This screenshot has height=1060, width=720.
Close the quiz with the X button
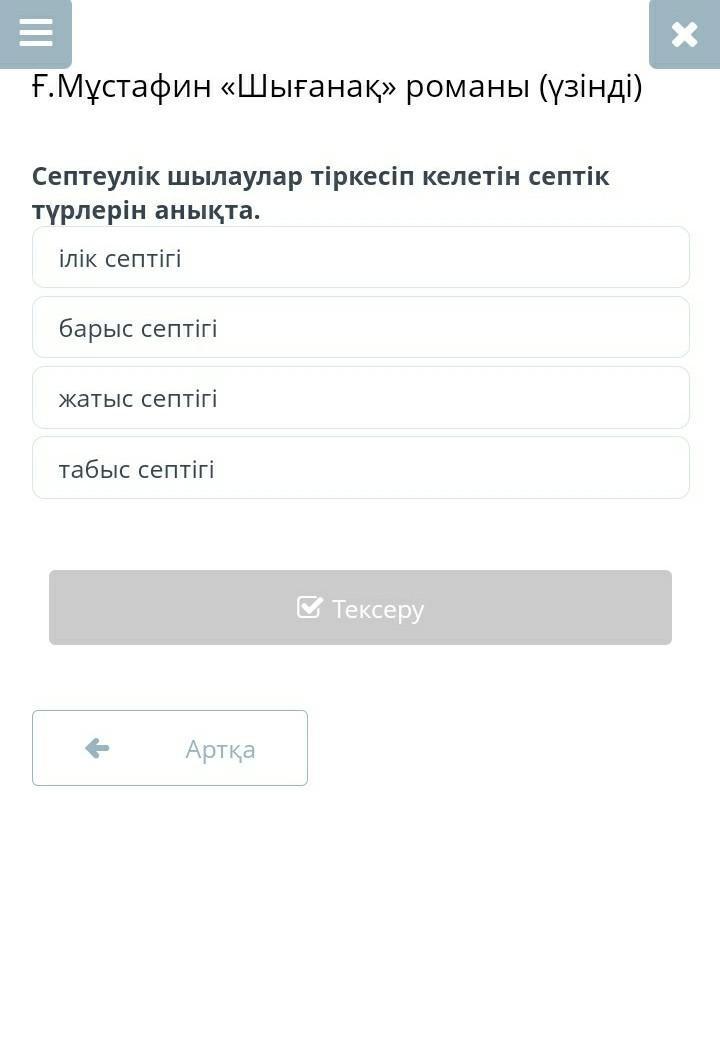(x=684, y=34)
